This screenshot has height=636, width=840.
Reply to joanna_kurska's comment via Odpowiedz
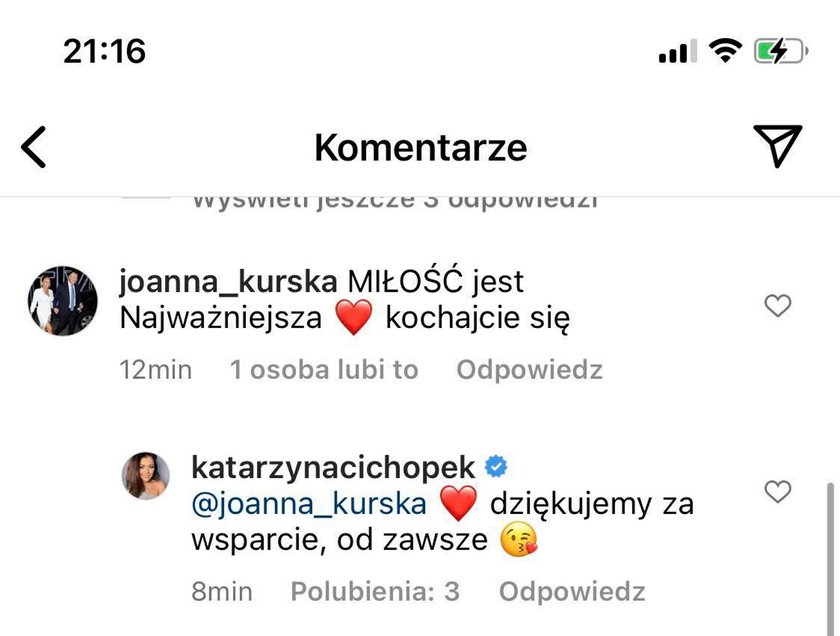pos(529,370)
